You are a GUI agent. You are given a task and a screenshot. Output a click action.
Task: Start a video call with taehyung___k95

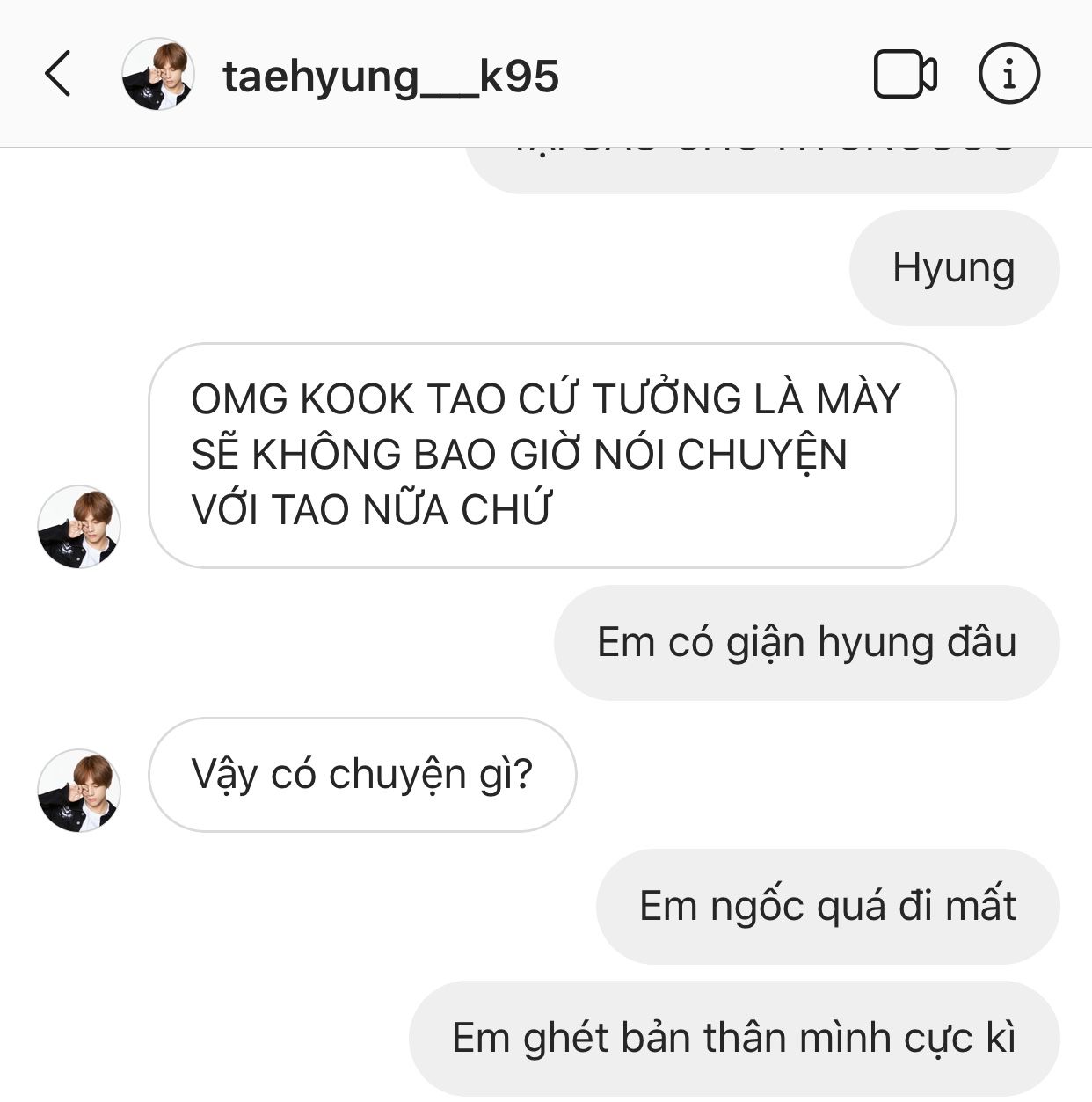pyautogui.click(x=905, y=74)
